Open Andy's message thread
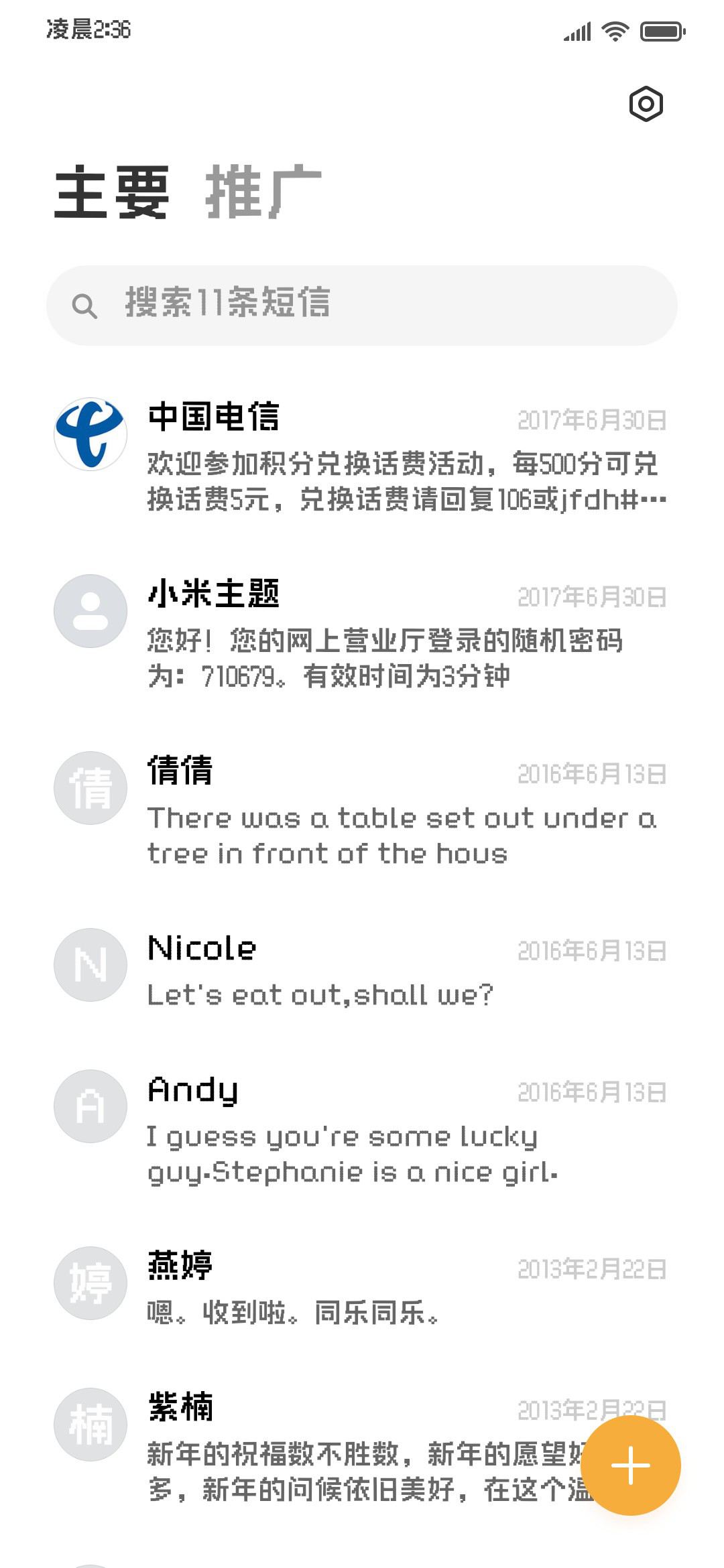 point(362,1129)
